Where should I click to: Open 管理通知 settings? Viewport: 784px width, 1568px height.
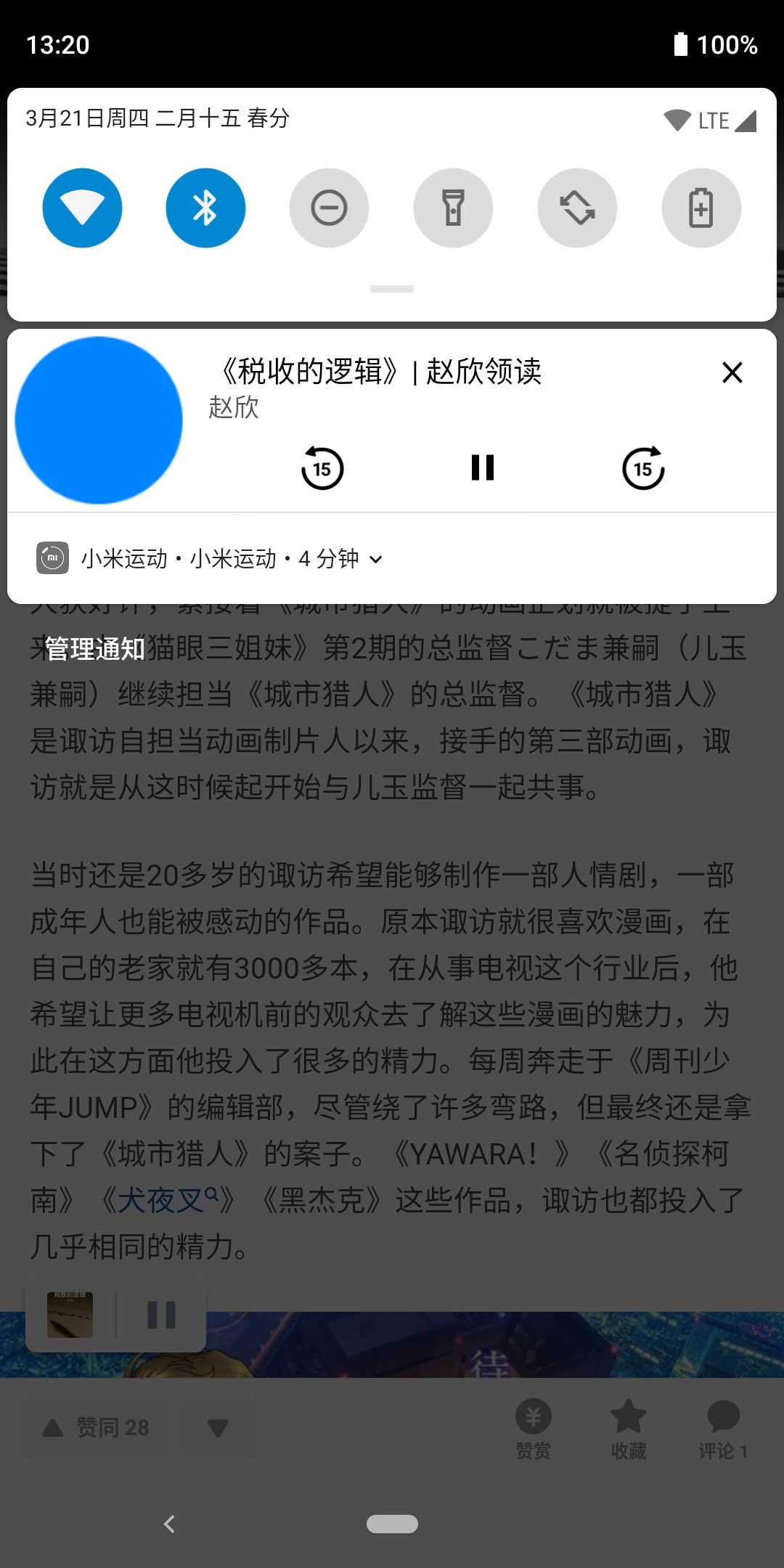click(95, 649)
